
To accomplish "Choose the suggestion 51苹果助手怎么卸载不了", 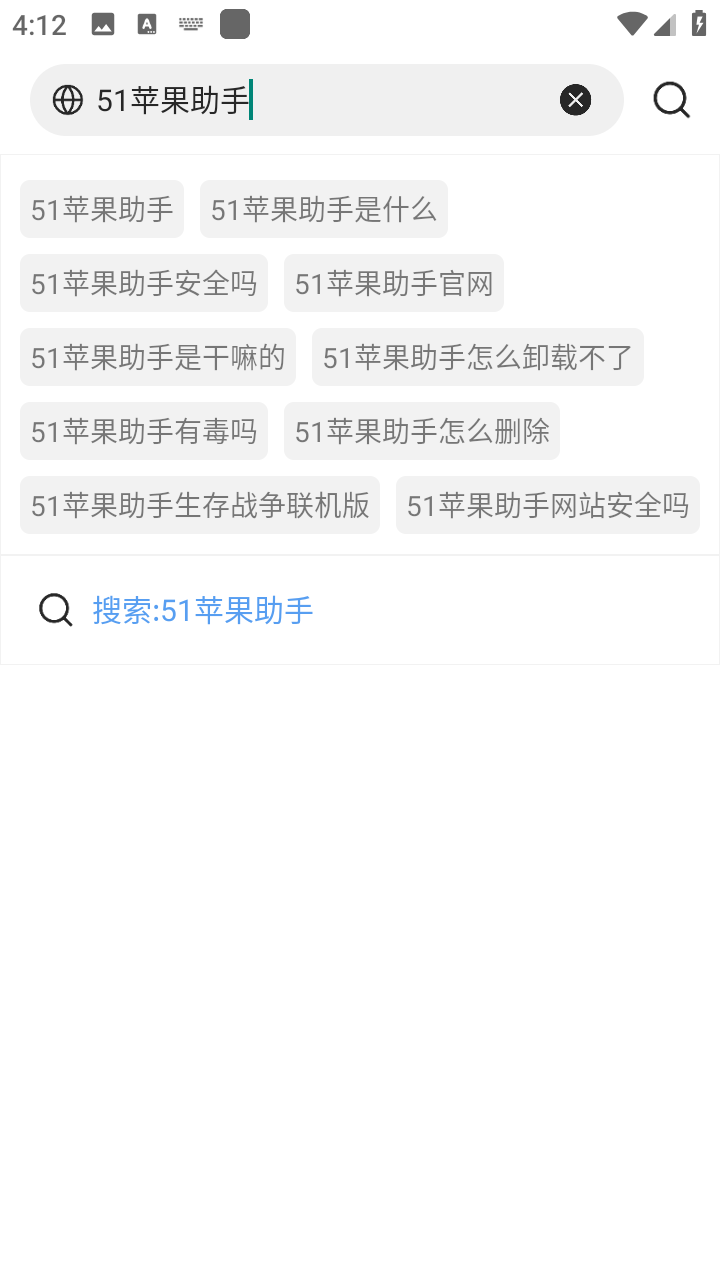I will click(x=478, y=358).
